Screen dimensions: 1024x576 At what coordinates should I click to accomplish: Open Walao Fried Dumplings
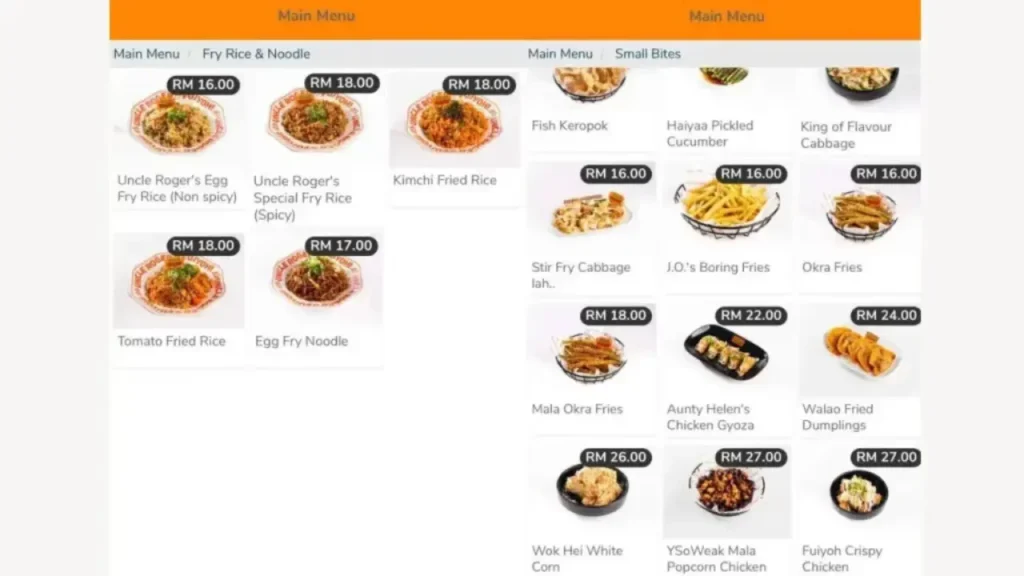(x=860, y=365)
